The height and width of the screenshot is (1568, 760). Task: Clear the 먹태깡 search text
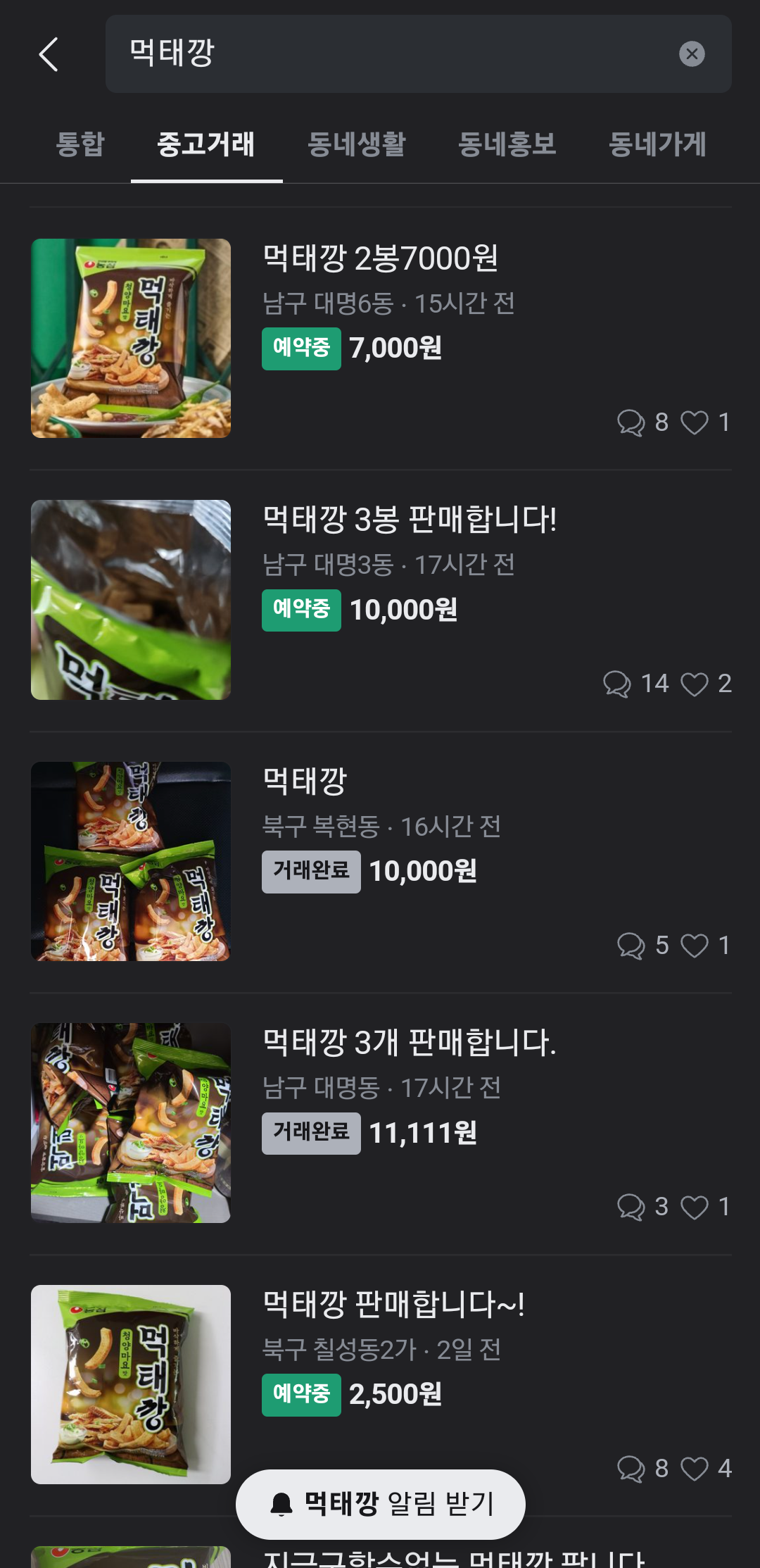tap(692, 54)
